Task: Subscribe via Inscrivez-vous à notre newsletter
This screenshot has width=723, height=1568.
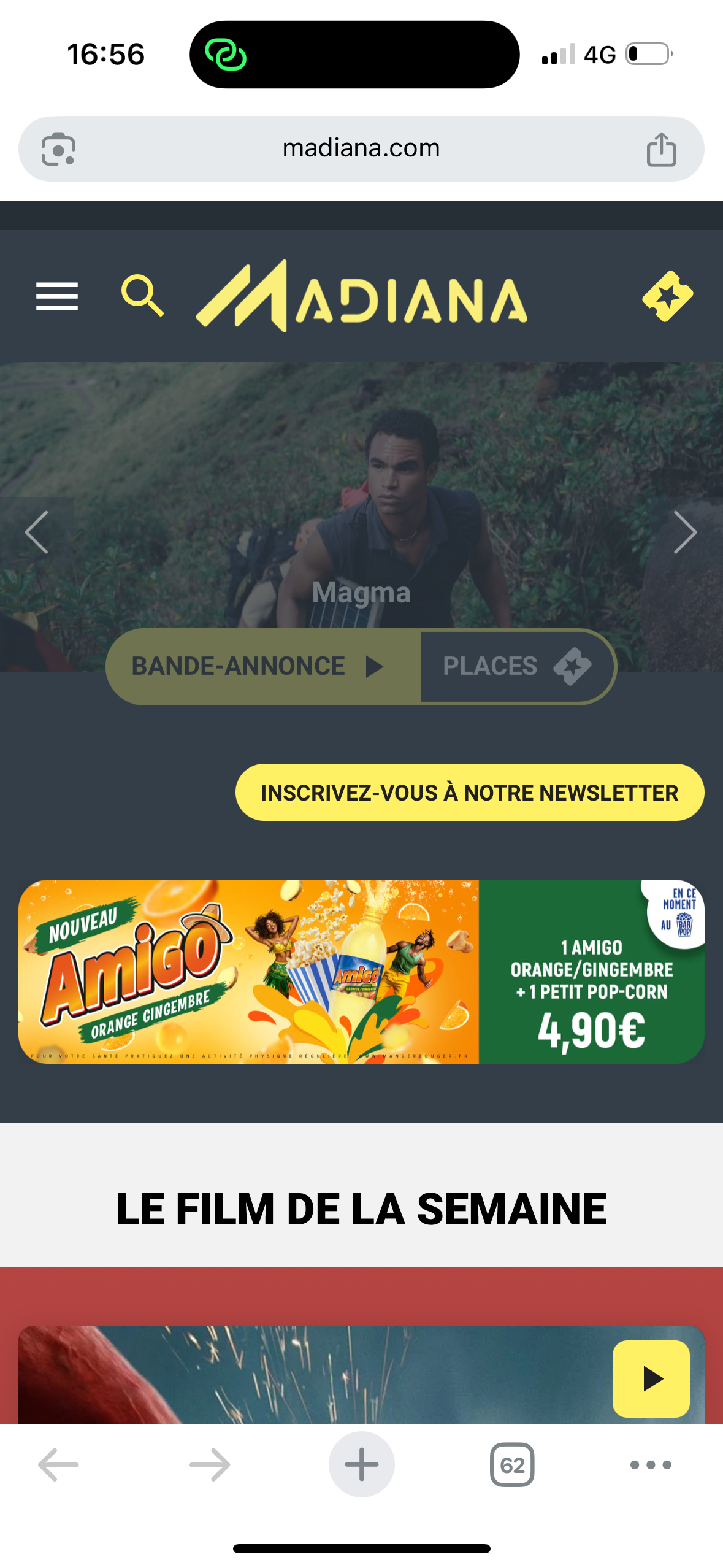Action: 470,792
